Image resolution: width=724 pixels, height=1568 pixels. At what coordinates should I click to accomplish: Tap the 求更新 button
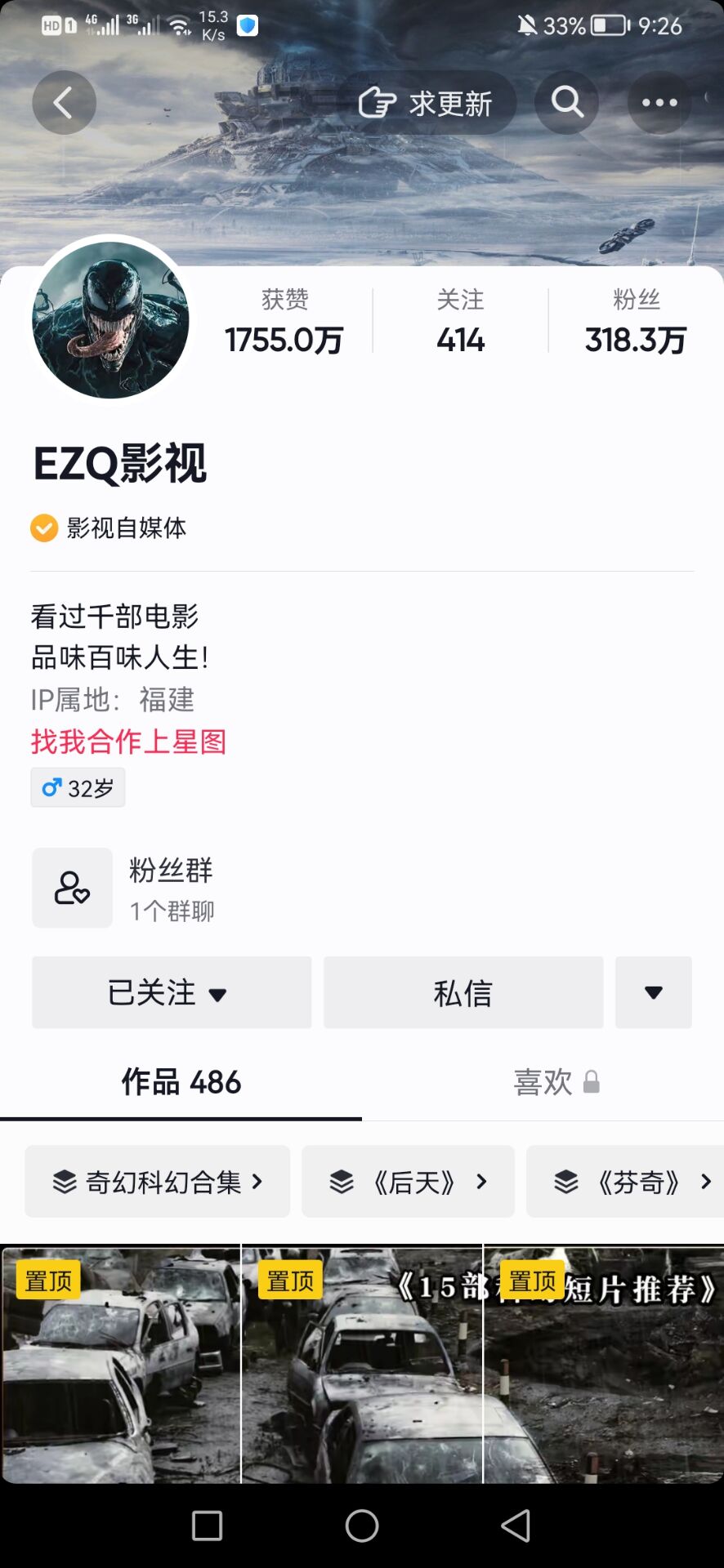pos(427,103)
